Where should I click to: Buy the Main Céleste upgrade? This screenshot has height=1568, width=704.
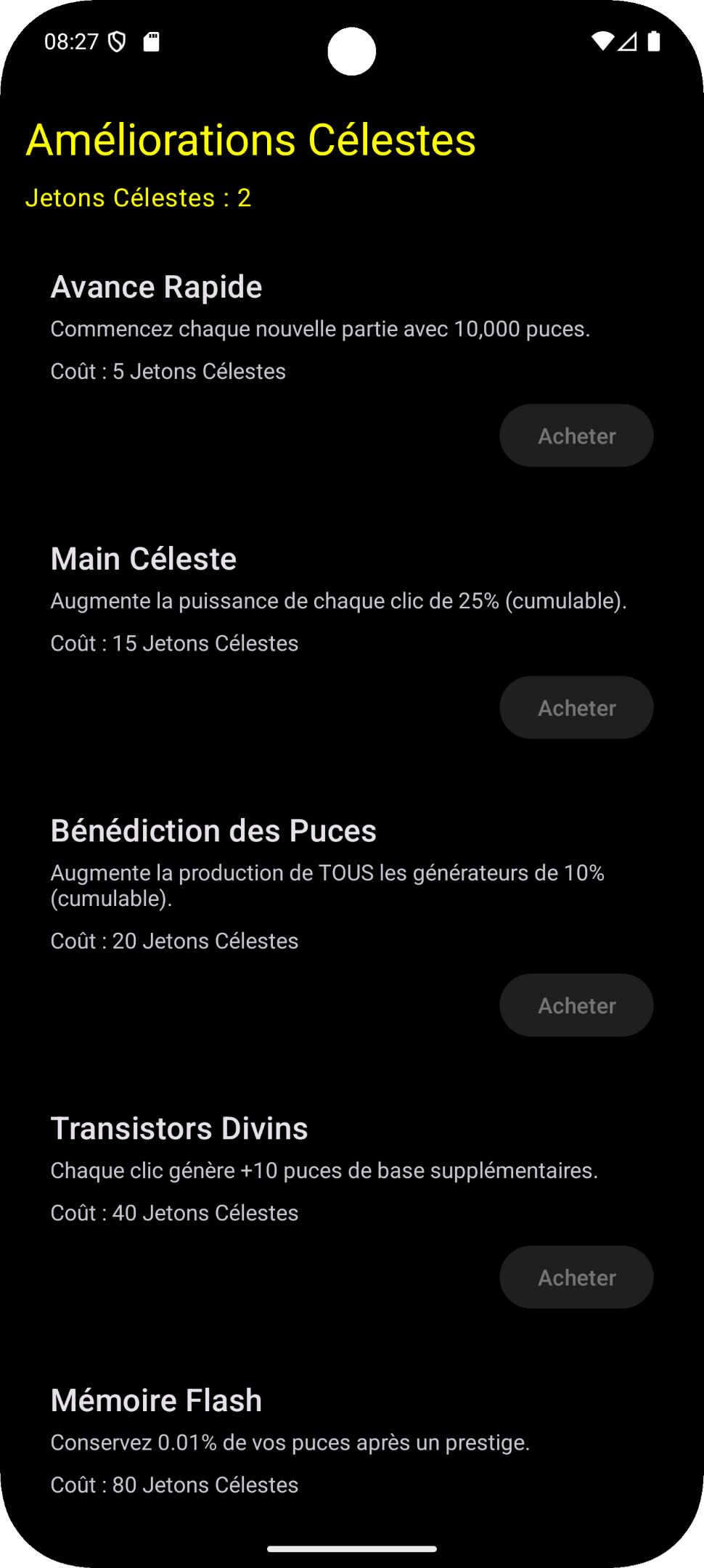(x=576, y=708)
